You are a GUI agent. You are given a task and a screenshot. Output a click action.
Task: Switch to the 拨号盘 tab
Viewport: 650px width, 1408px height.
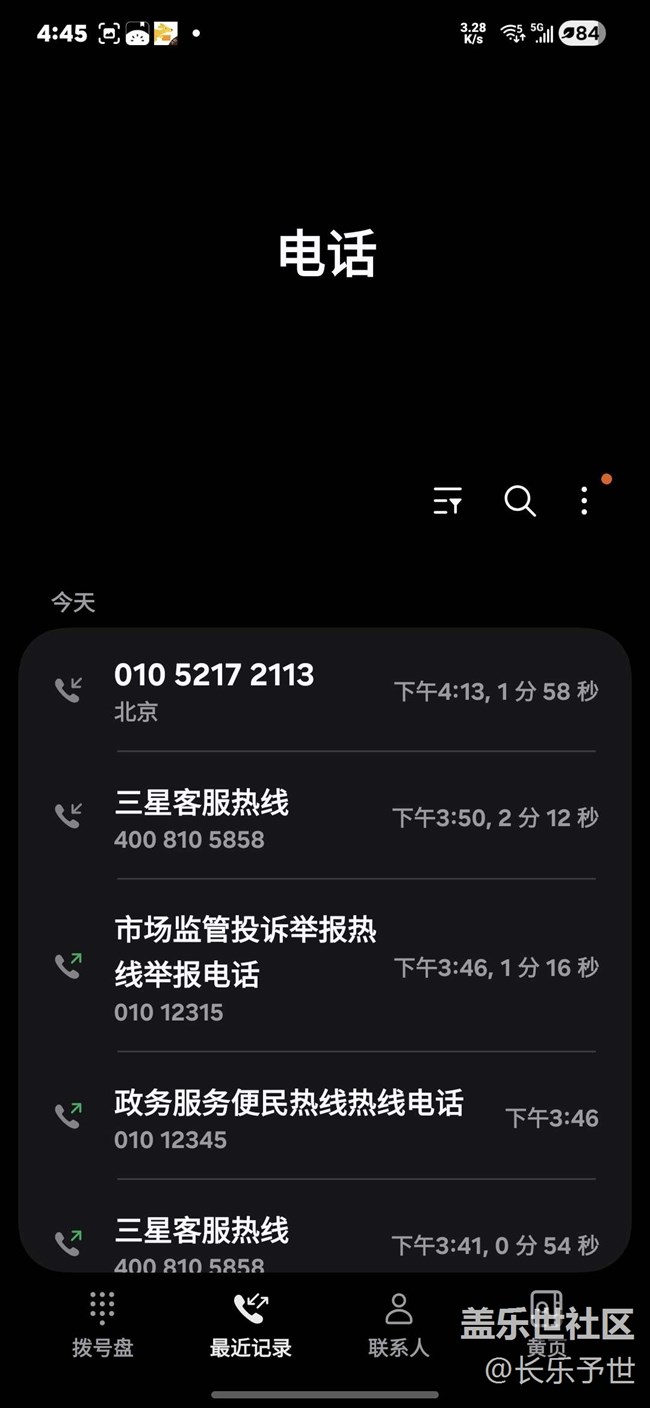[102, 1325]
